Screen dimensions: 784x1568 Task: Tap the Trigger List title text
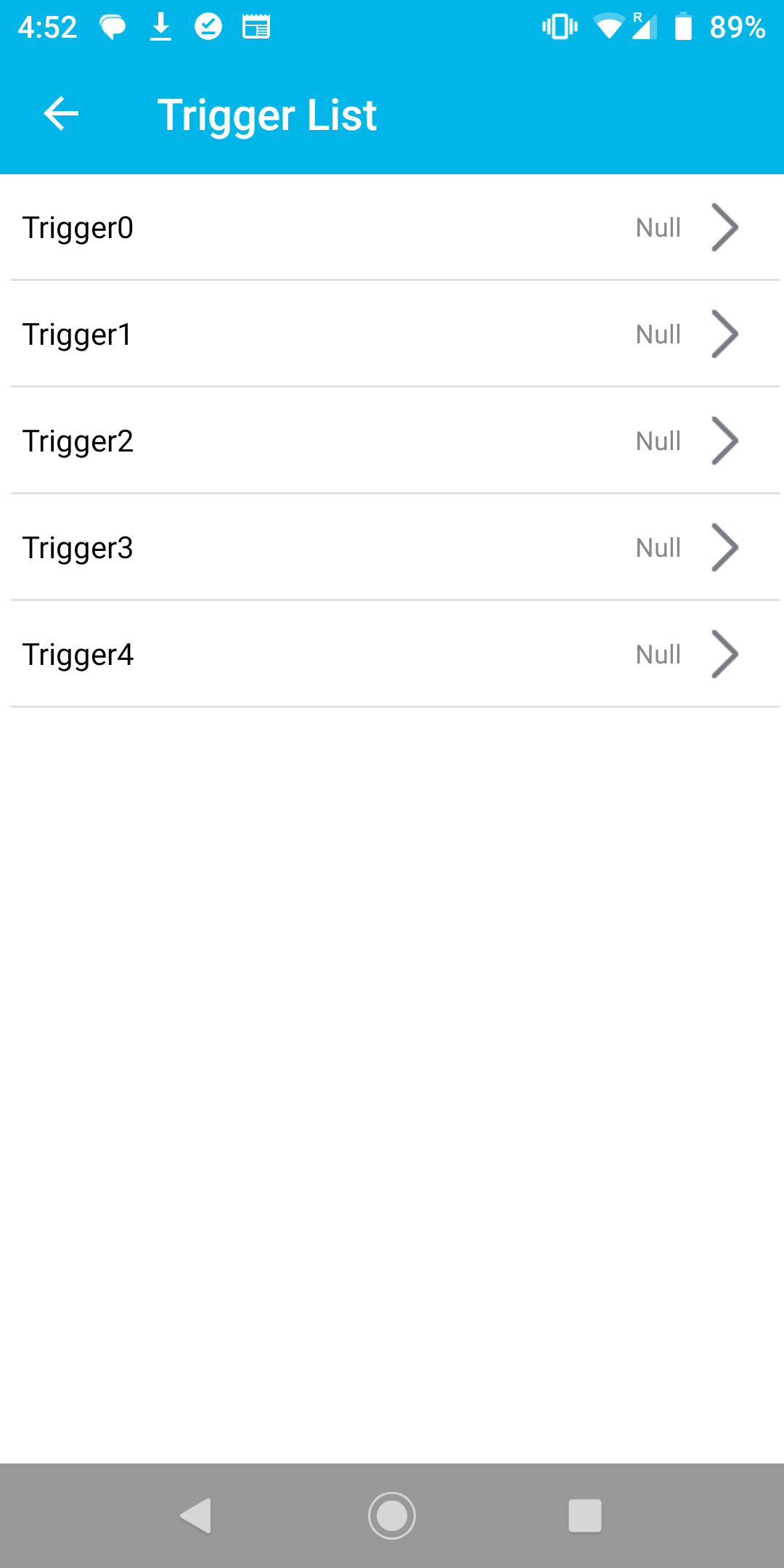pos(267,115)
